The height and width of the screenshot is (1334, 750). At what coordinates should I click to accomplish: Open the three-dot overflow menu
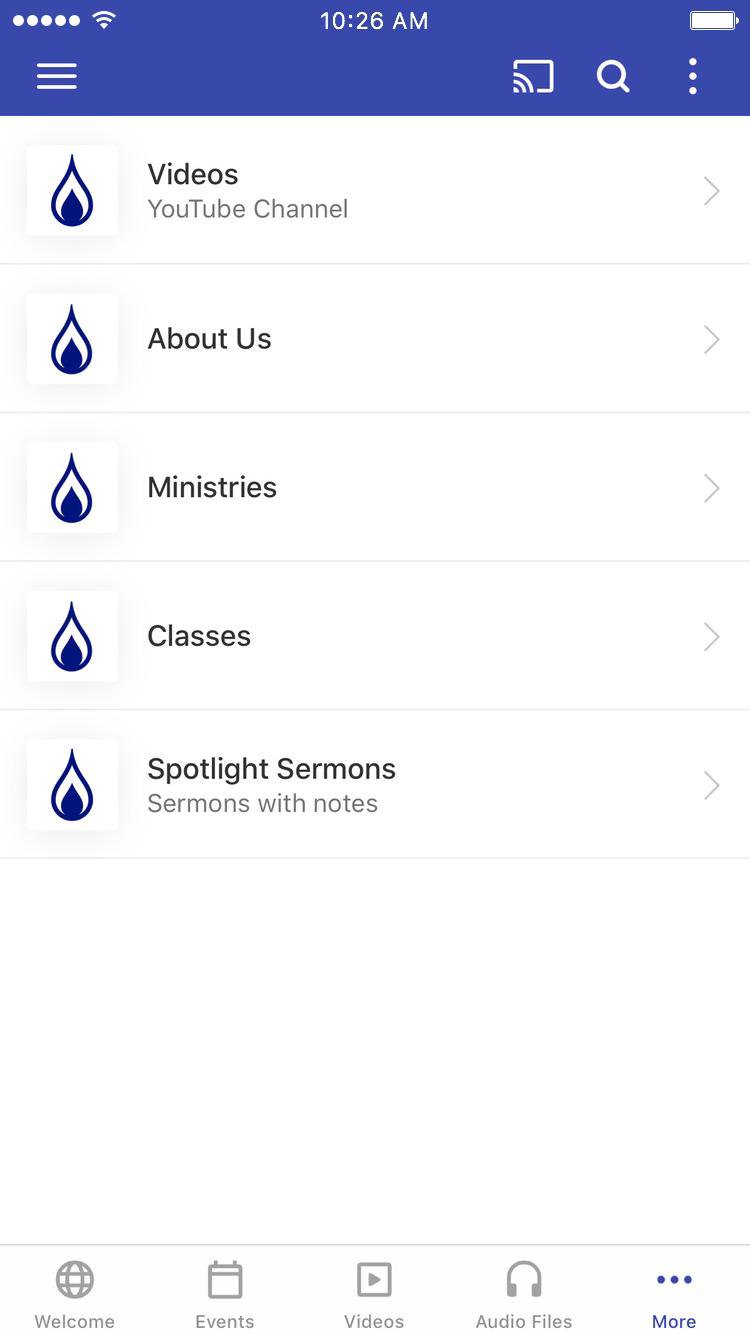(692, 77)
